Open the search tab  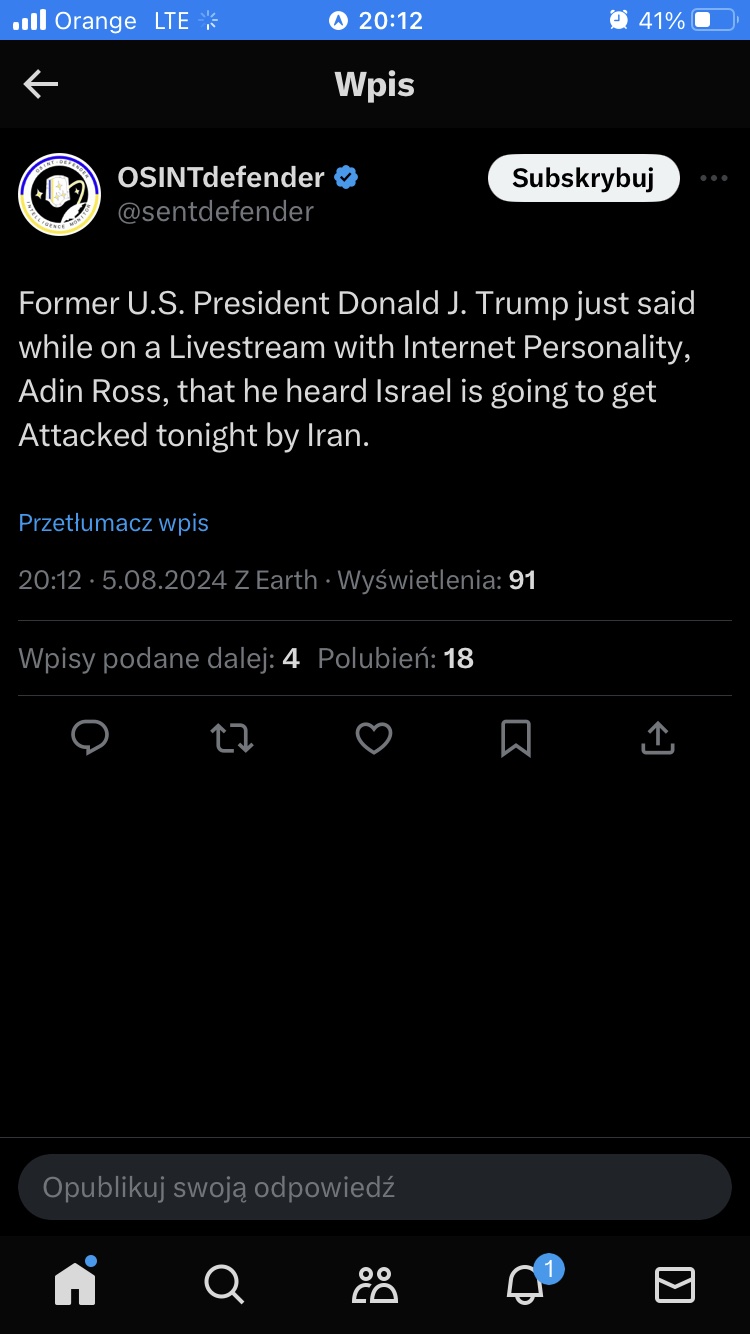tap(224, 1284)
